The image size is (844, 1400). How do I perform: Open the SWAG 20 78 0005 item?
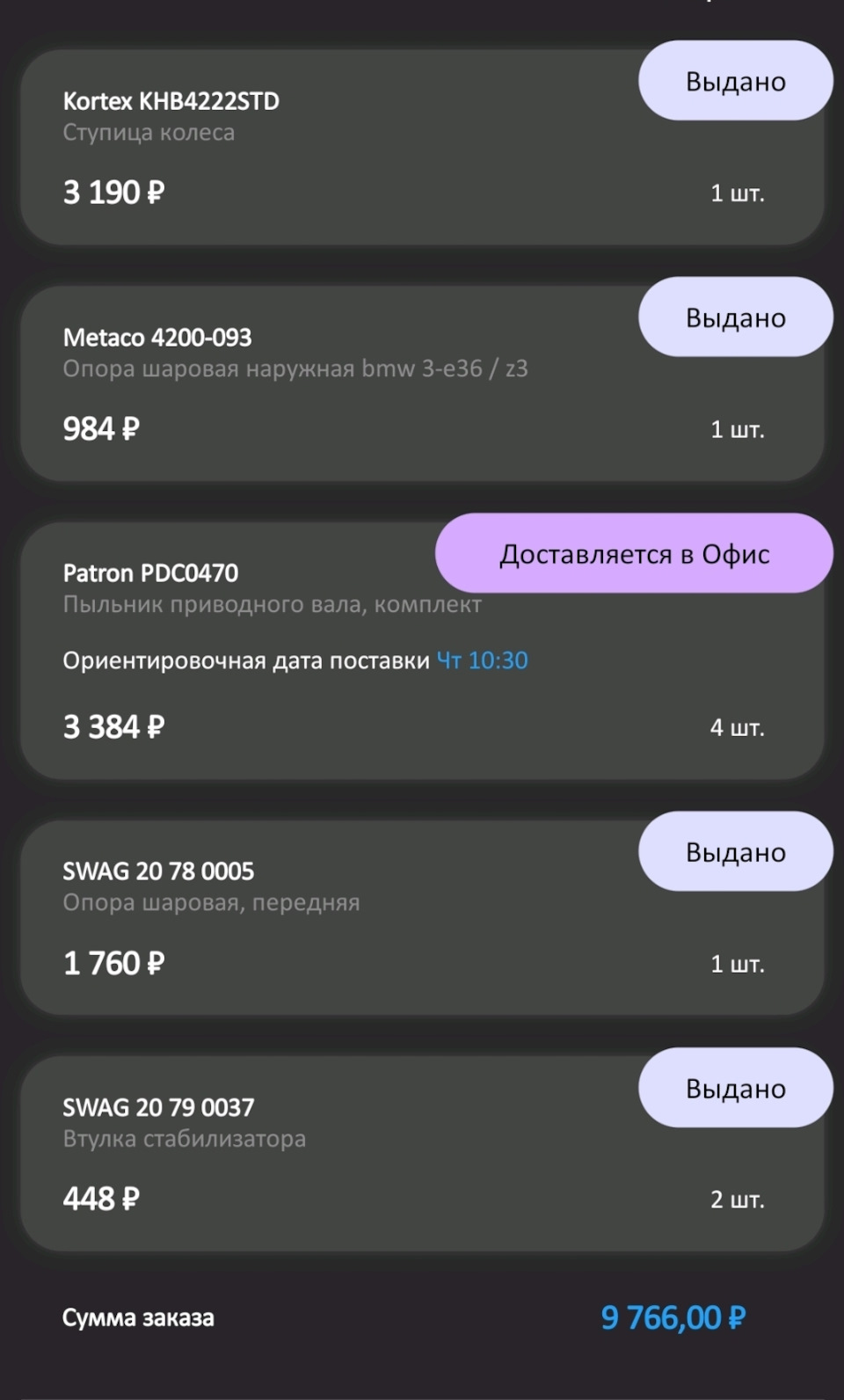coord(352,919)
